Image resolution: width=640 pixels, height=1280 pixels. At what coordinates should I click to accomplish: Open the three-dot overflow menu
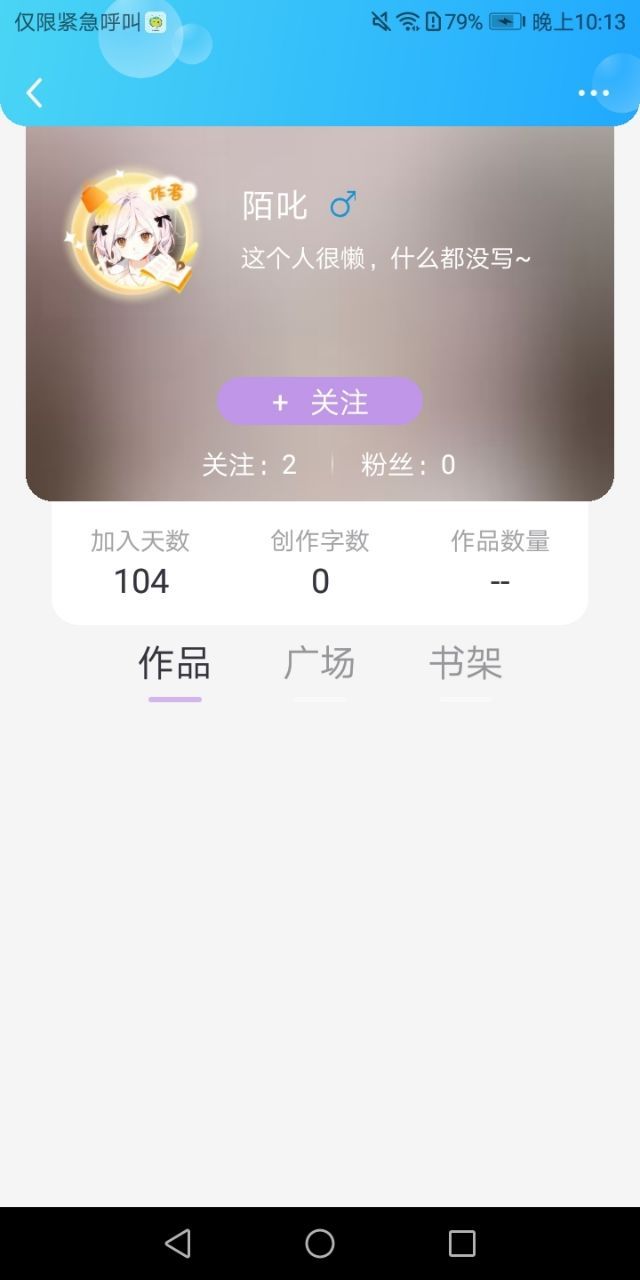593,93
